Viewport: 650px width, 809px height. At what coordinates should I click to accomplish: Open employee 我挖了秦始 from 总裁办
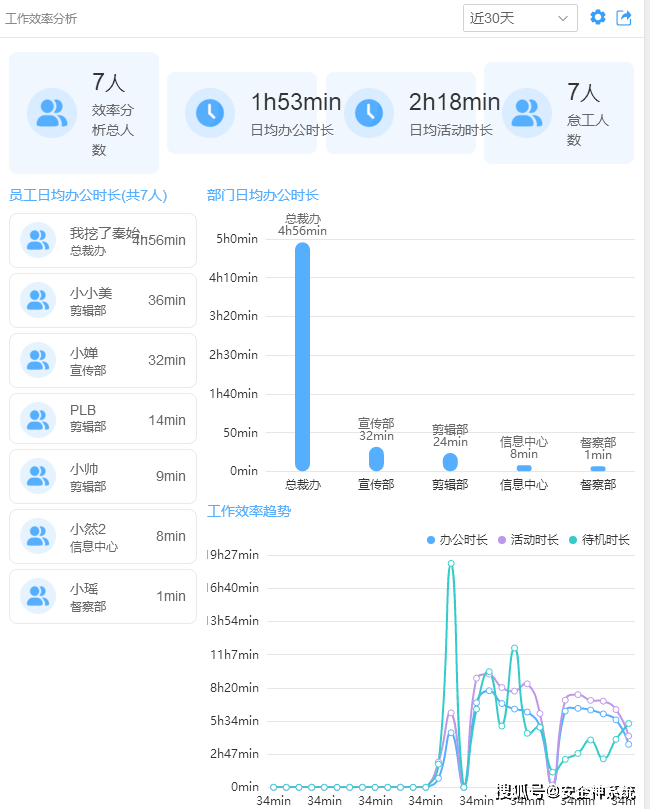coord(103,241)
